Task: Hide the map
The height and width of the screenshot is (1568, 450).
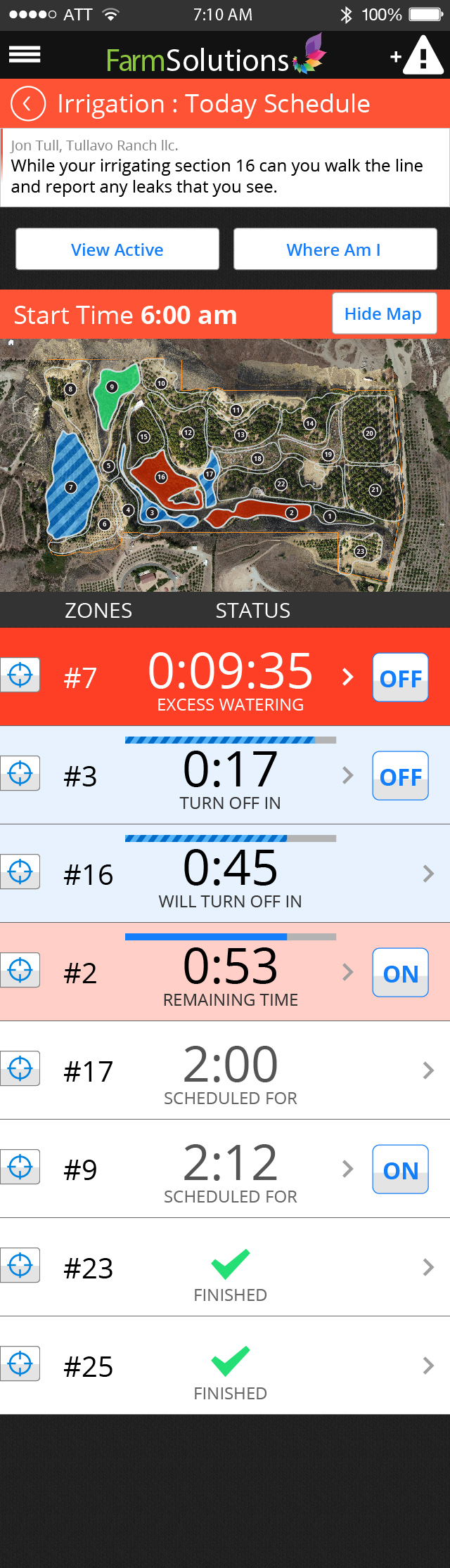Action: click(x=383, y=314)
